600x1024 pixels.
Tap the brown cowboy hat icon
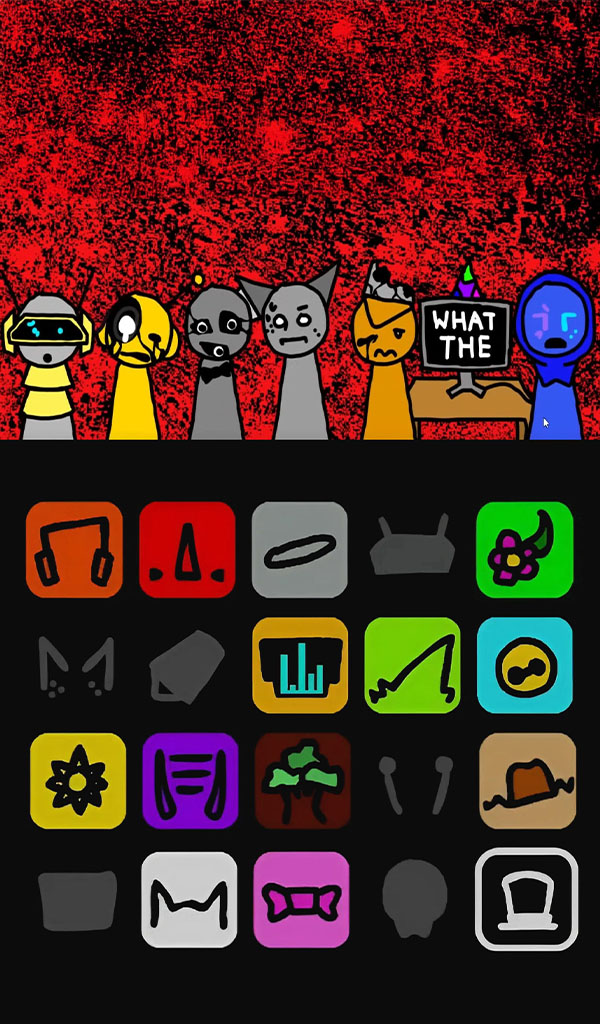[527, 781]
